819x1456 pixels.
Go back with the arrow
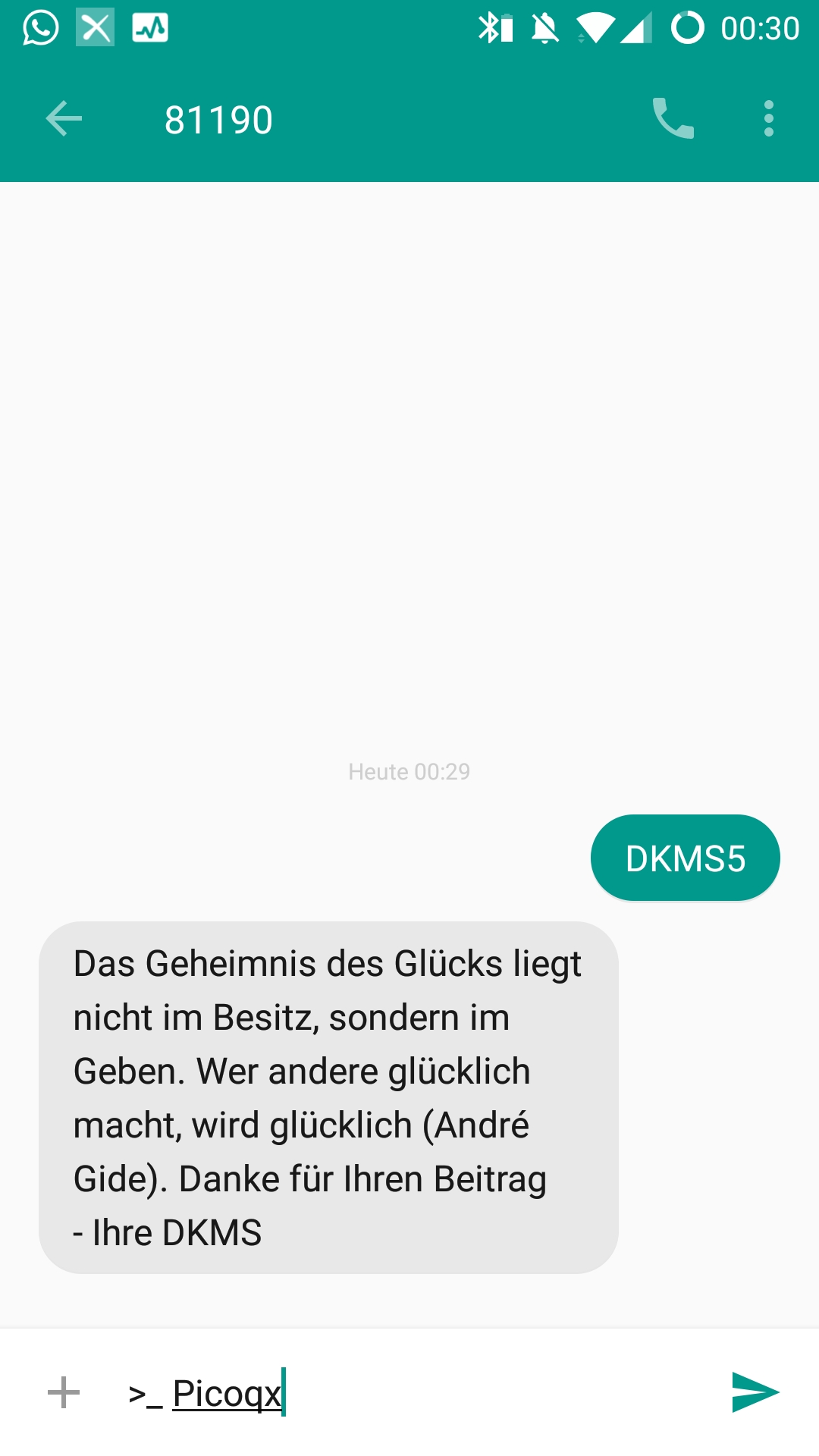(x=64, y=119)
